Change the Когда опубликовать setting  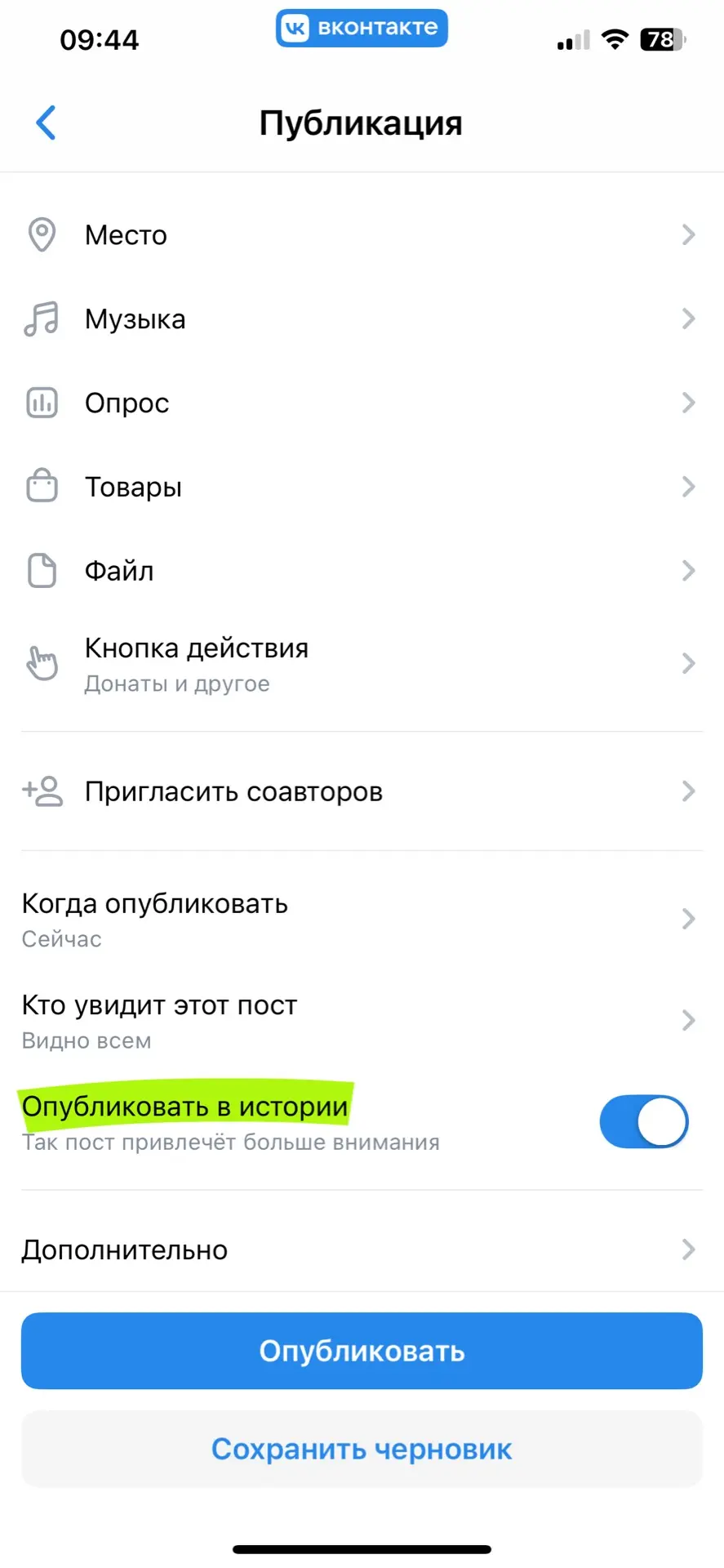(x=362, y=920)
